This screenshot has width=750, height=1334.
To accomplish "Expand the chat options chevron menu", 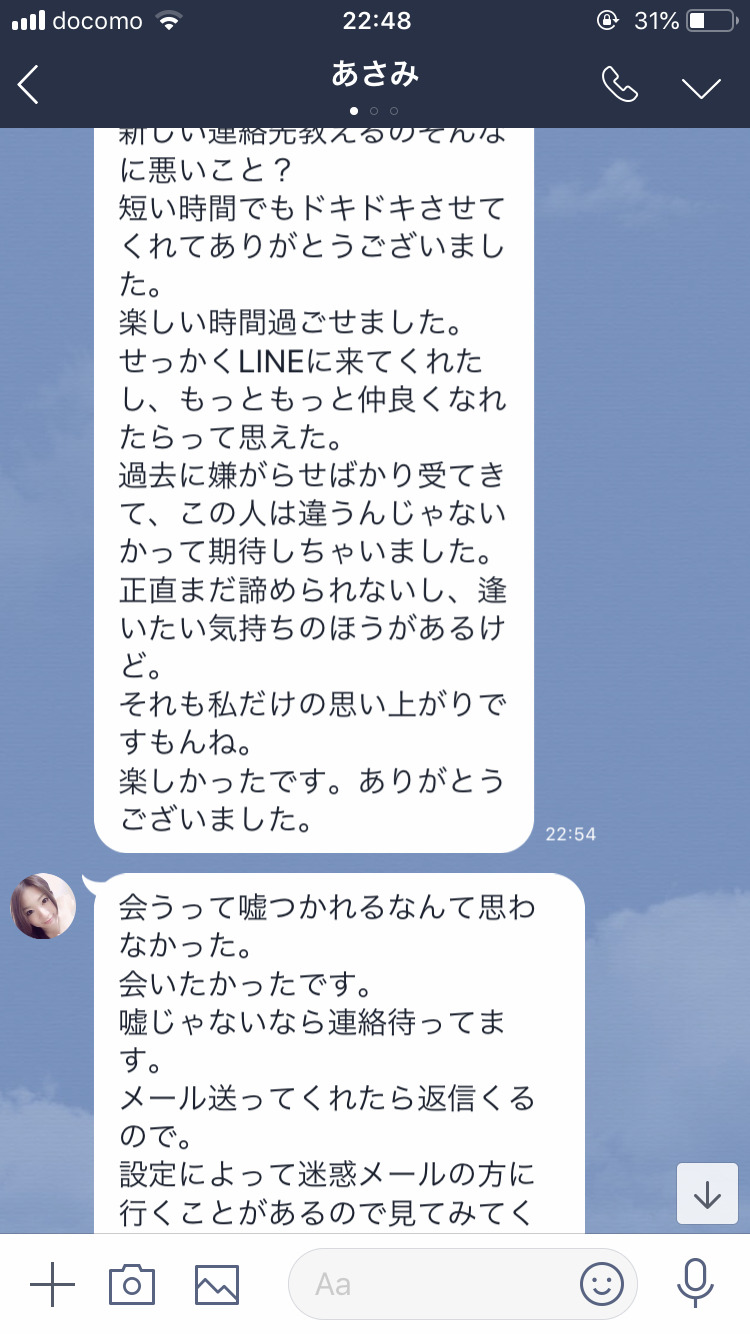I will click(x=701, y=87).
